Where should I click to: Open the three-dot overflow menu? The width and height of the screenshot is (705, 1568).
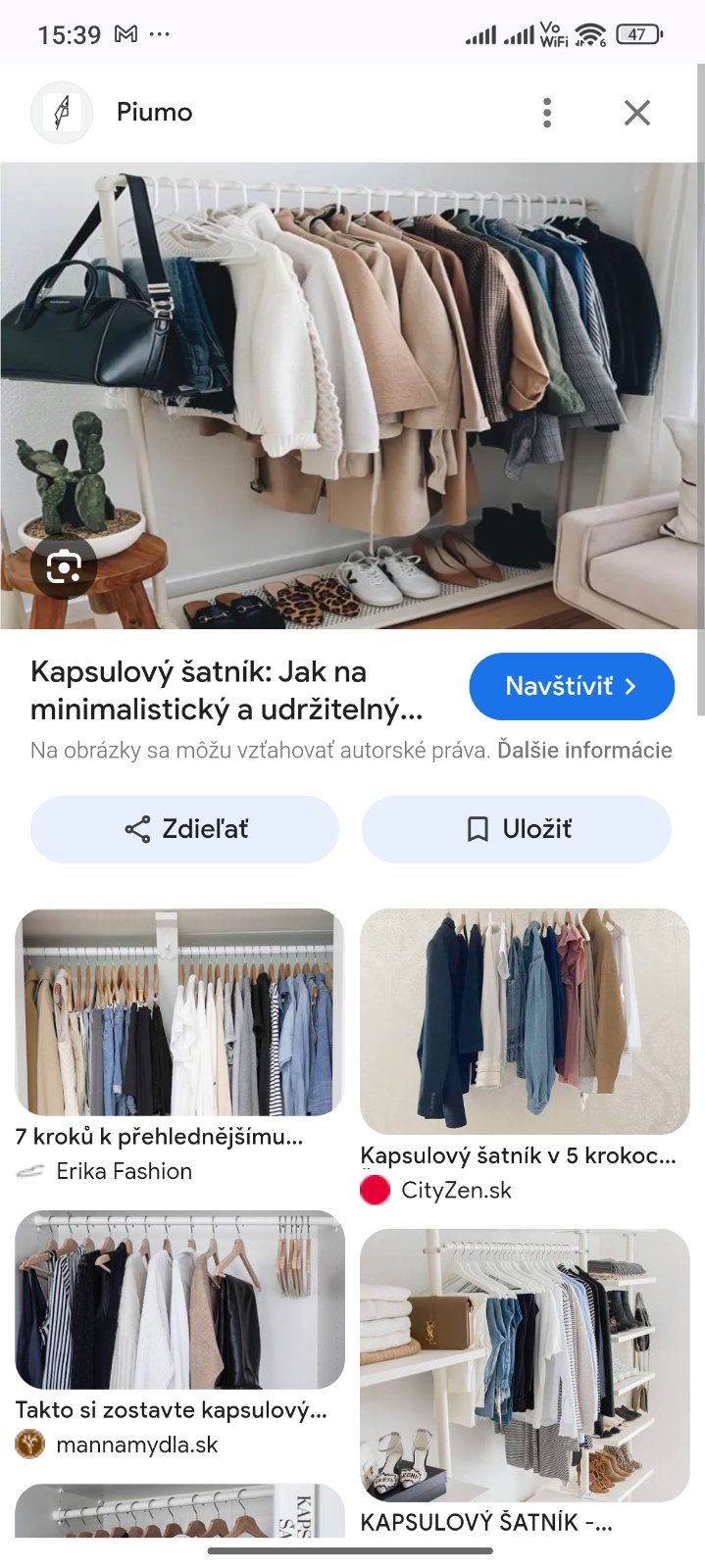pyautogui.click(x=547, y=113)
